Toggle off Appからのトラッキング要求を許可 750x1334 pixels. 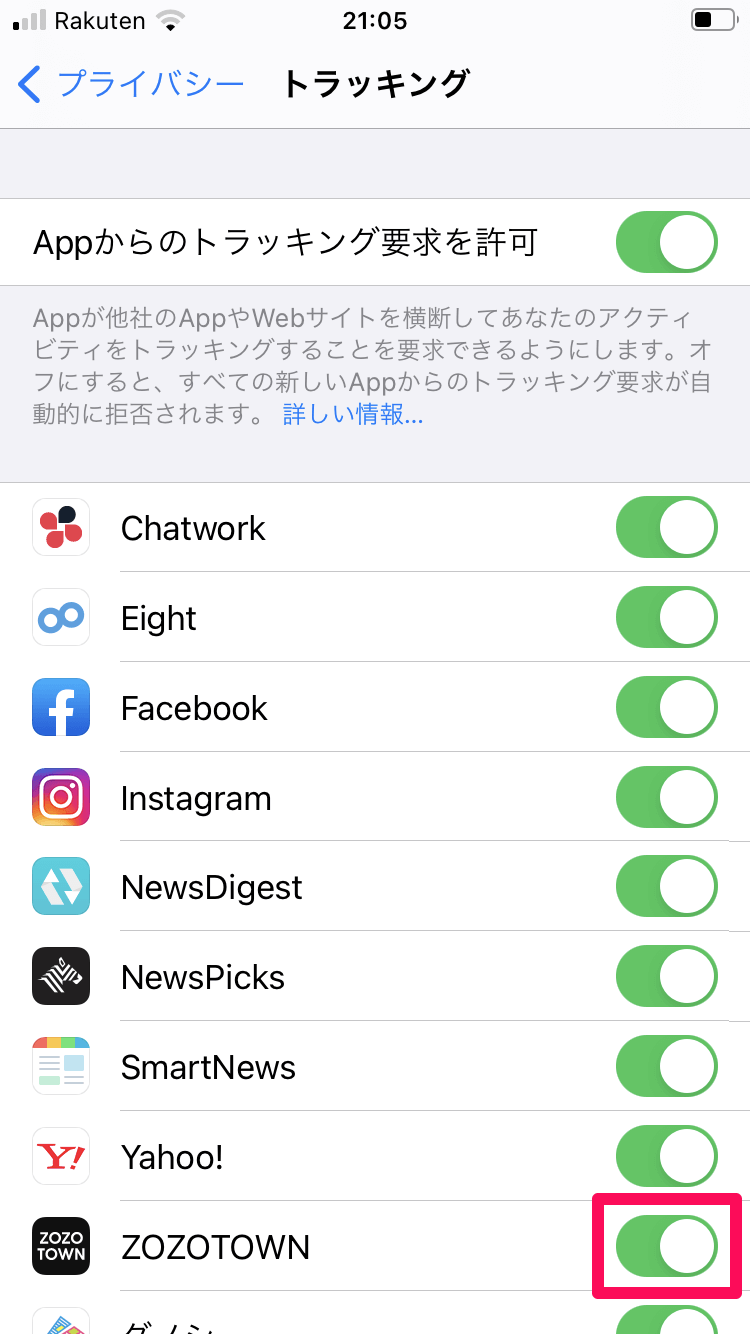click(x=666, y=242)
